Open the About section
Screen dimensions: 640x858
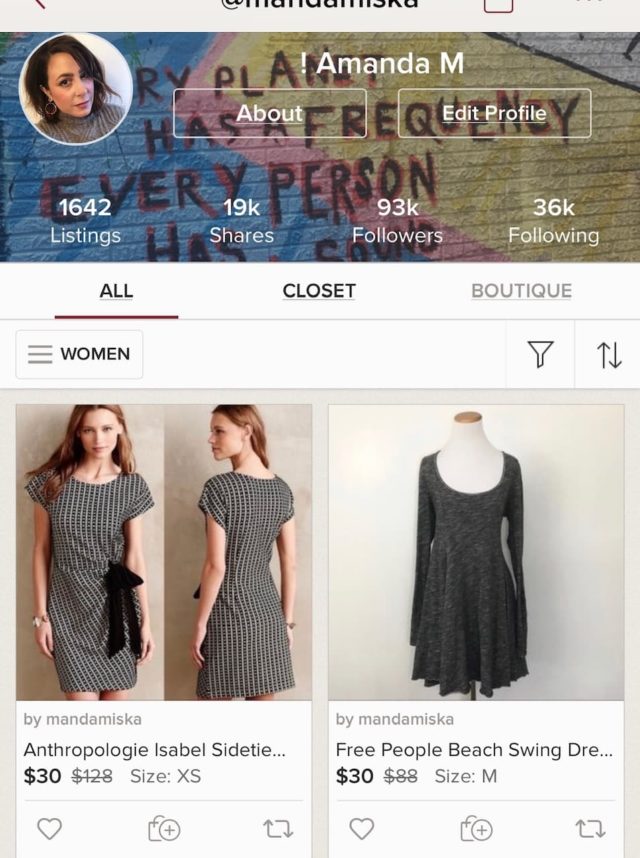(x=269, y=113)
